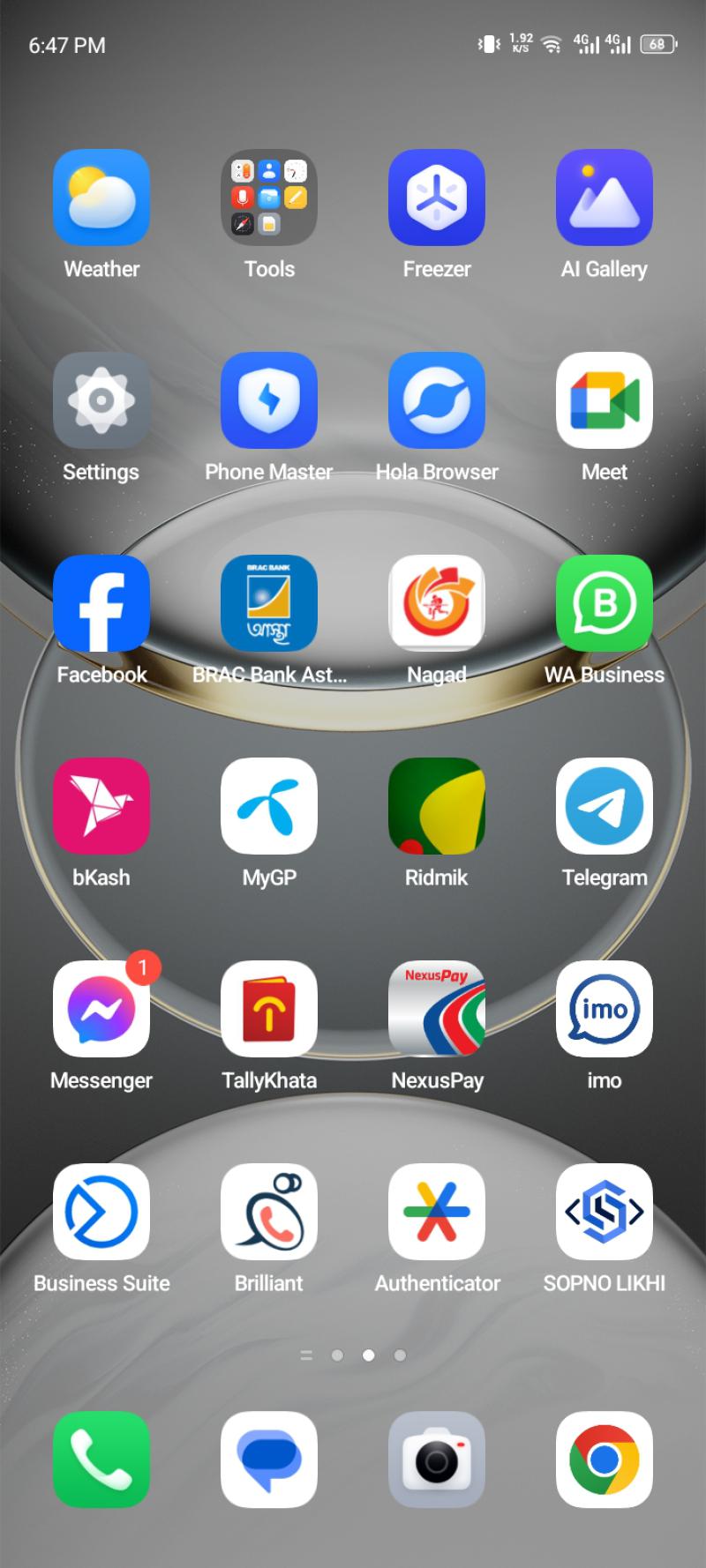706x1568 pixels.
Task: Open the phone dialer in the dock
Action: point(101,1460)
